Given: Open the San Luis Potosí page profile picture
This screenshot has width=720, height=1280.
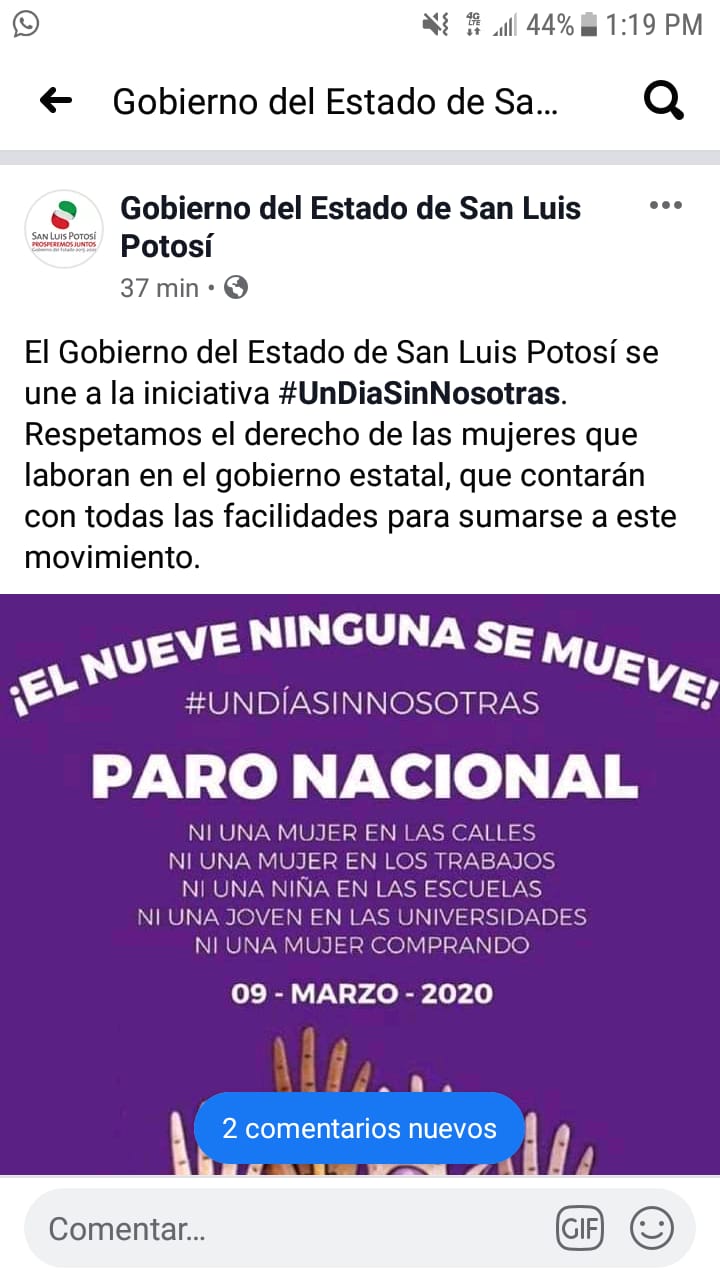Looking at the screenshot, I should (x=64, y=229).
